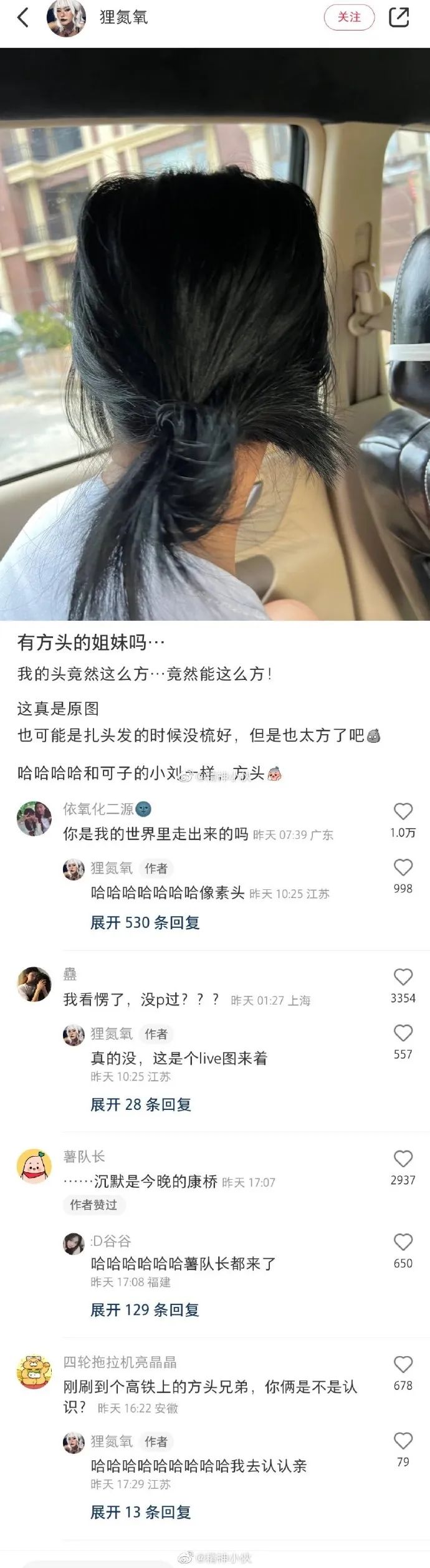The height and width of the screenshot is (1568, 430).
Task: Expand 28 replies
Action: click(140, 1104)
